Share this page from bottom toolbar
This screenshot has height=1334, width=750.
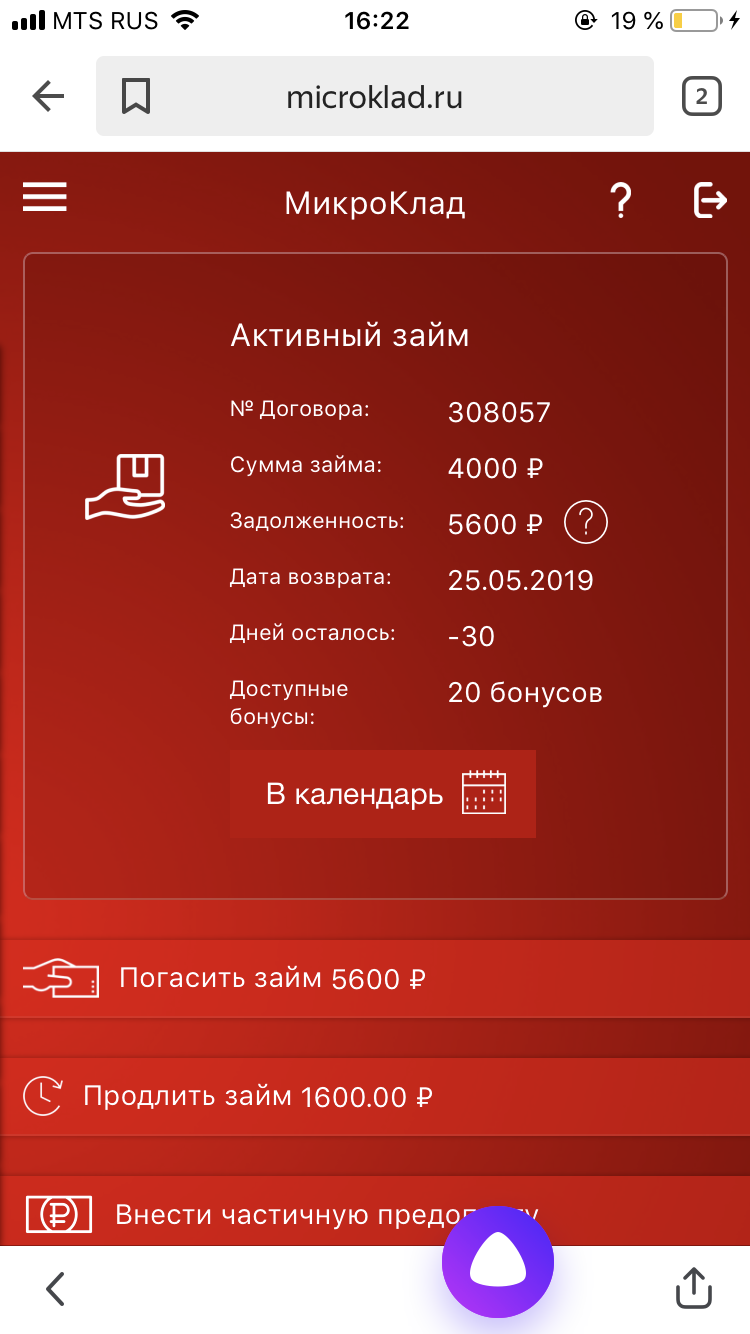(x=693, y=1288)
